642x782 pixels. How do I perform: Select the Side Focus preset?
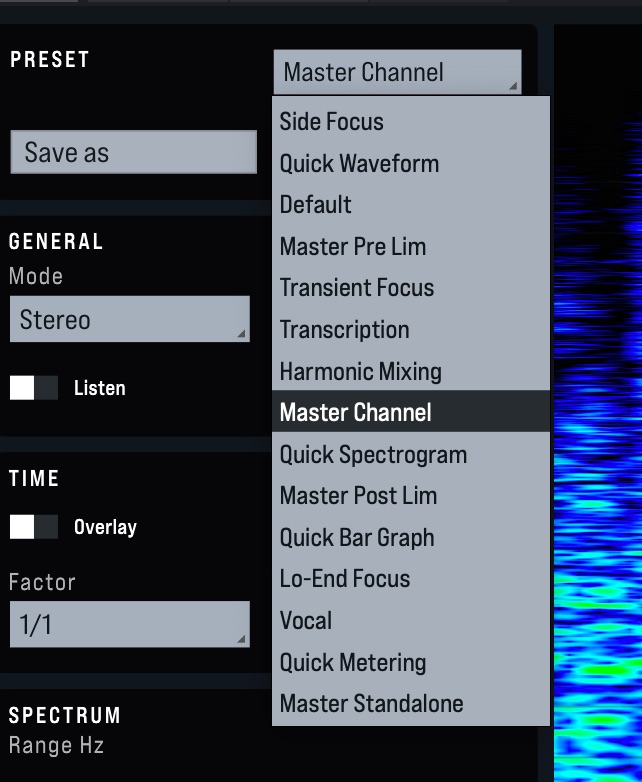coord(410,122)
